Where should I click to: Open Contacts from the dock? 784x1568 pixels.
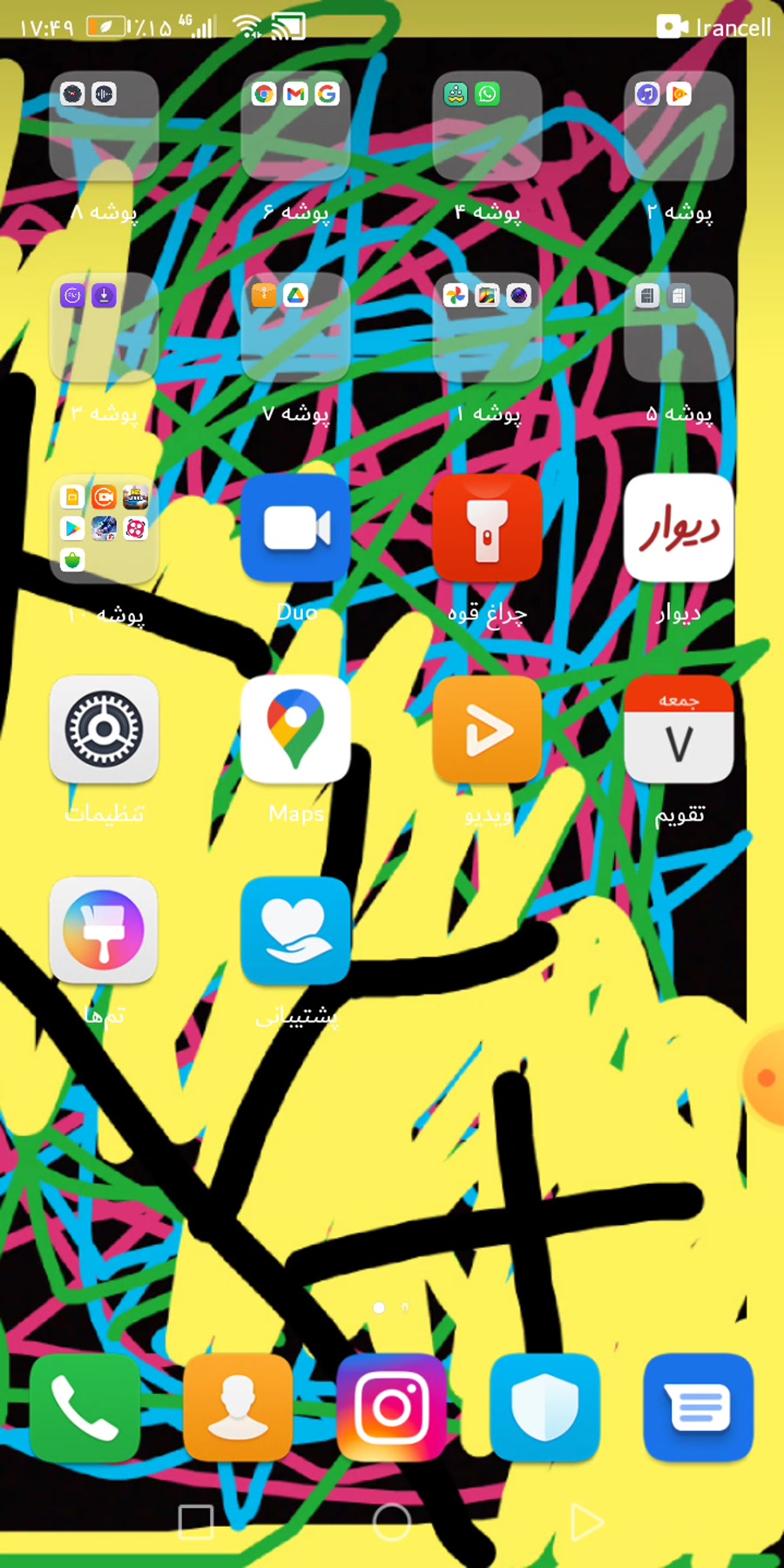click(238, 1408)
